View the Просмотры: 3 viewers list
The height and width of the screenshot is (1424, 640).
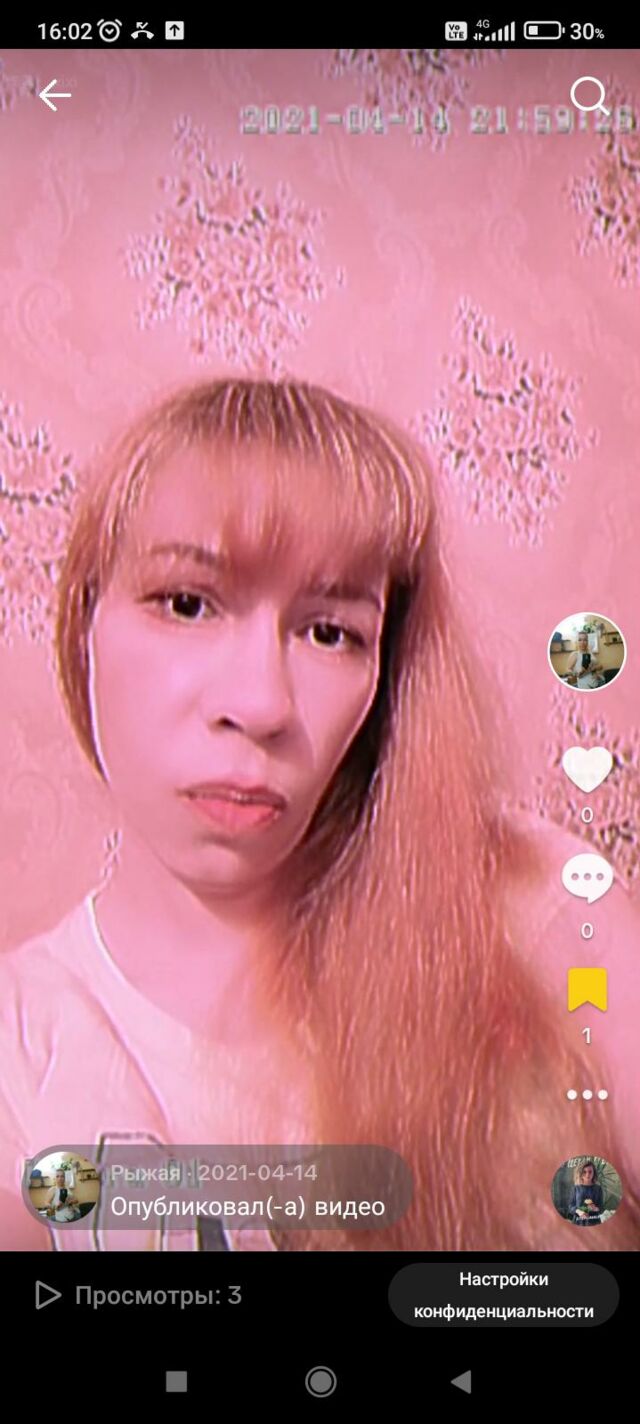tap(138, 1295)
